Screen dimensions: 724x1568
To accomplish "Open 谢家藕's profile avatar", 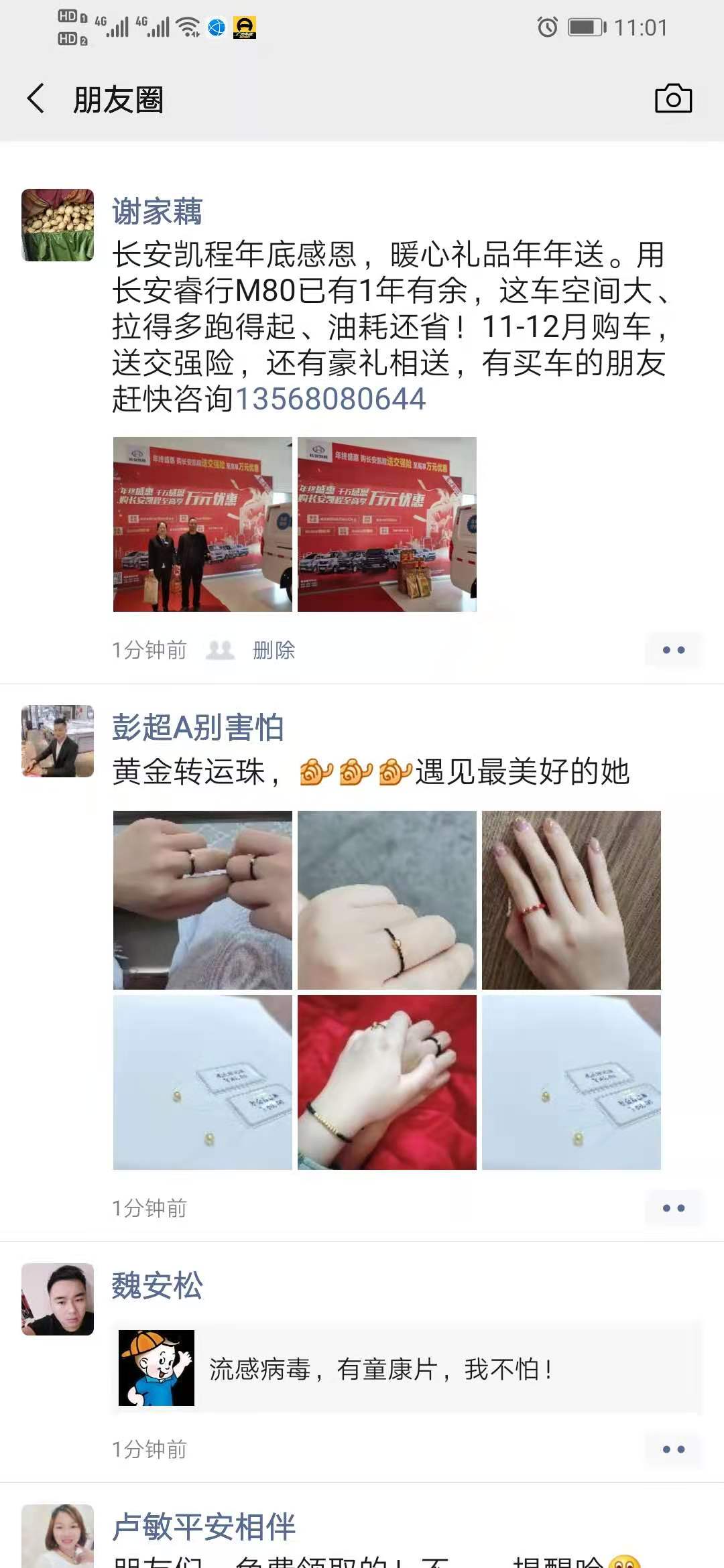I will pyautogui.click(x=58, y=225).
